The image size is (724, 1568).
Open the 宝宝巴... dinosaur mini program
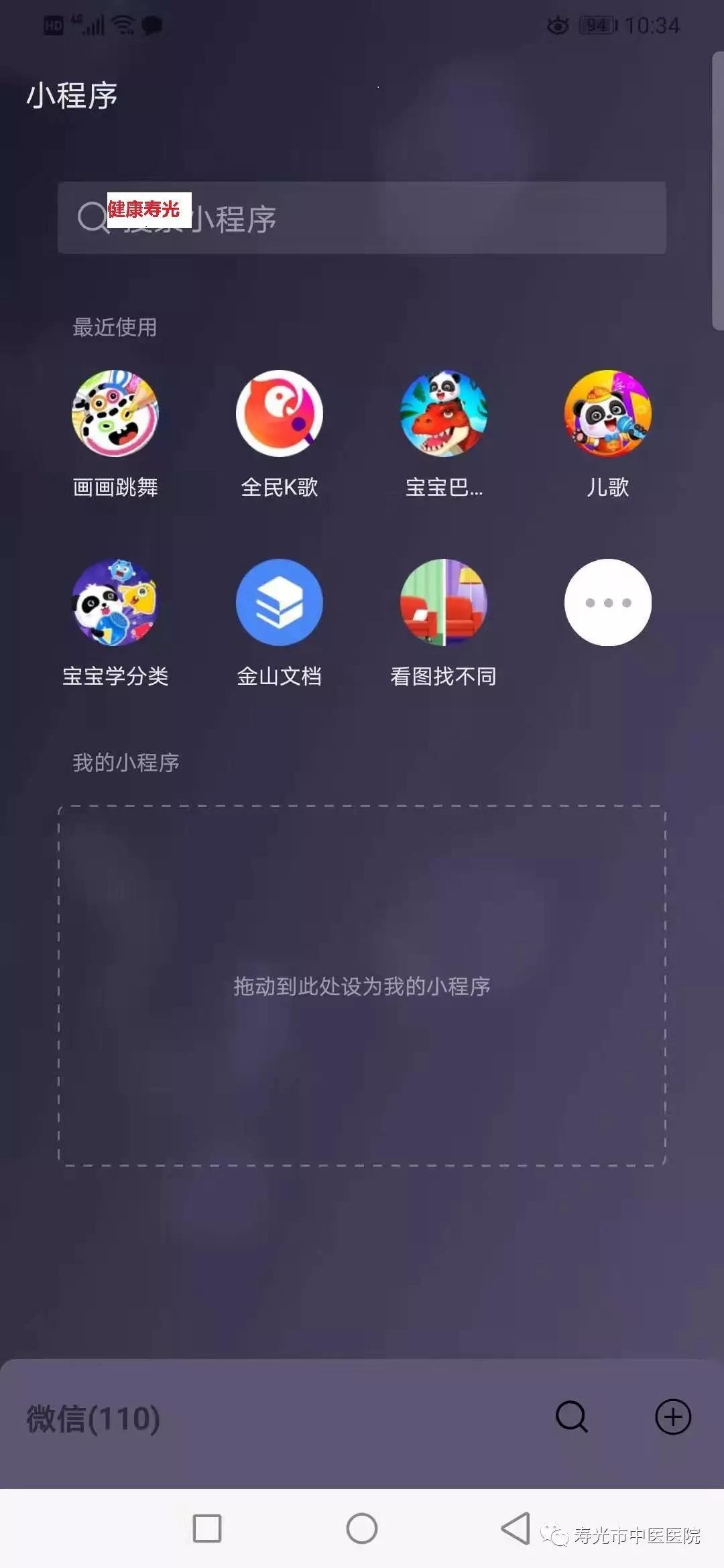(444, 414)
